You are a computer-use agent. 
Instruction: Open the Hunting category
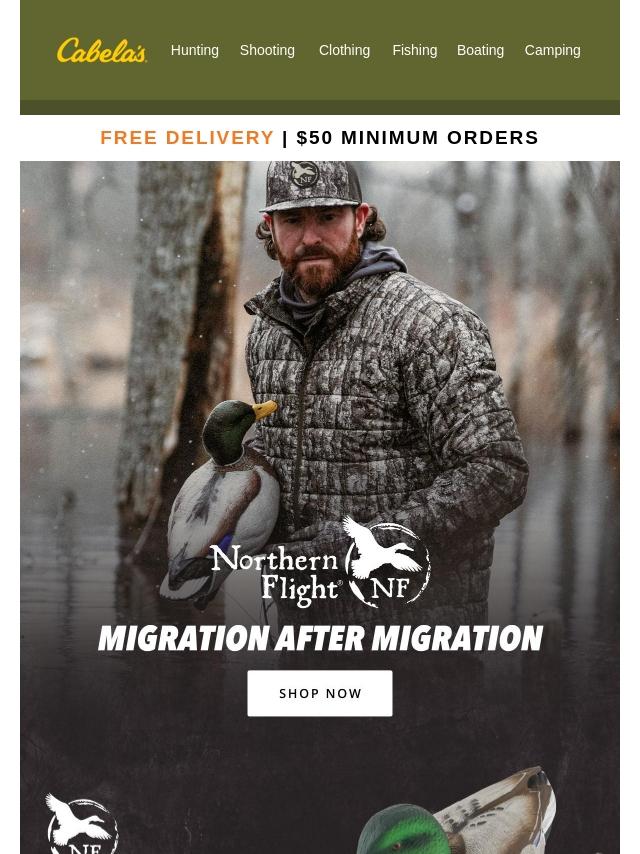[194, 50]
